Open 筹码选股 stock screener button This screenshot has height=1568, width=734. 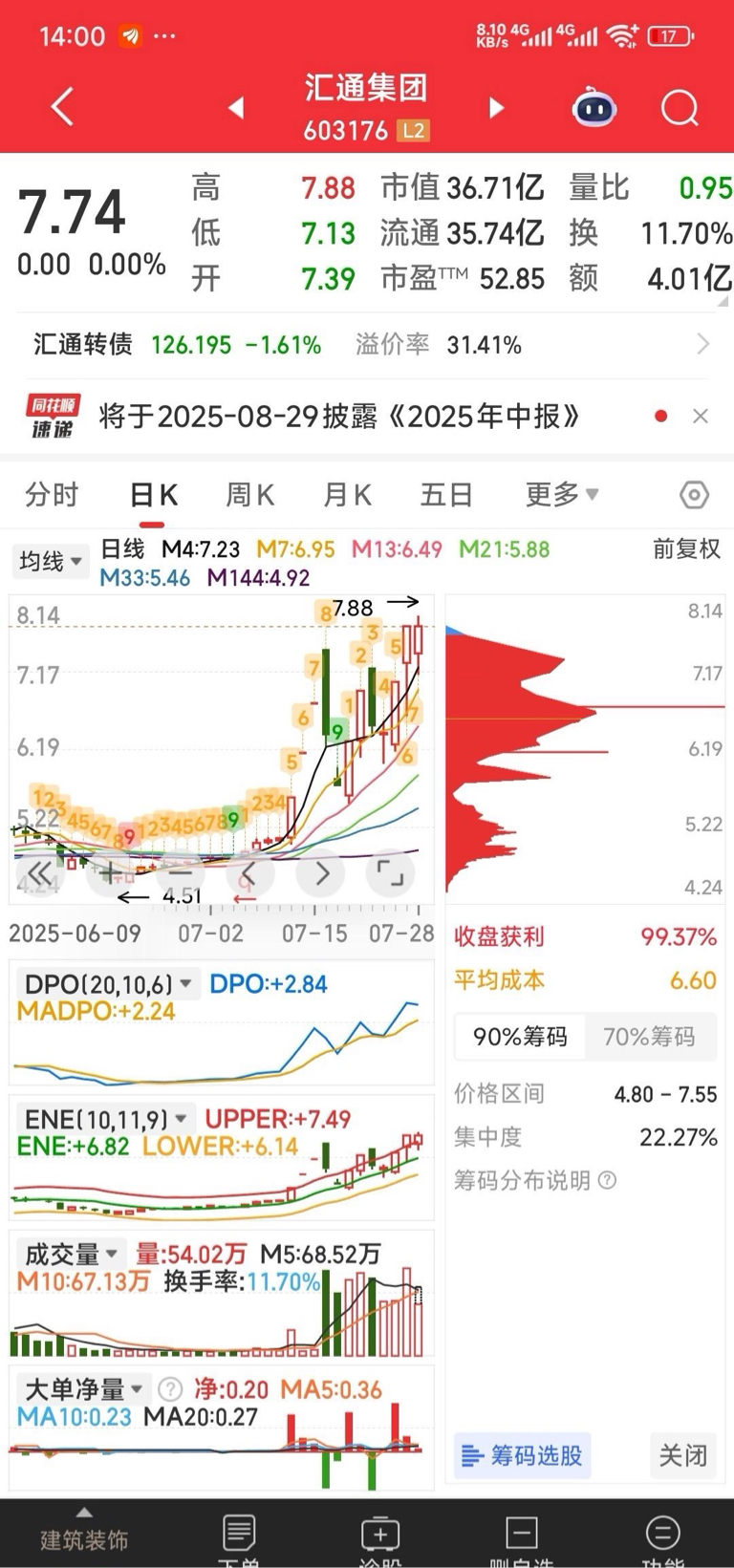523,1455
